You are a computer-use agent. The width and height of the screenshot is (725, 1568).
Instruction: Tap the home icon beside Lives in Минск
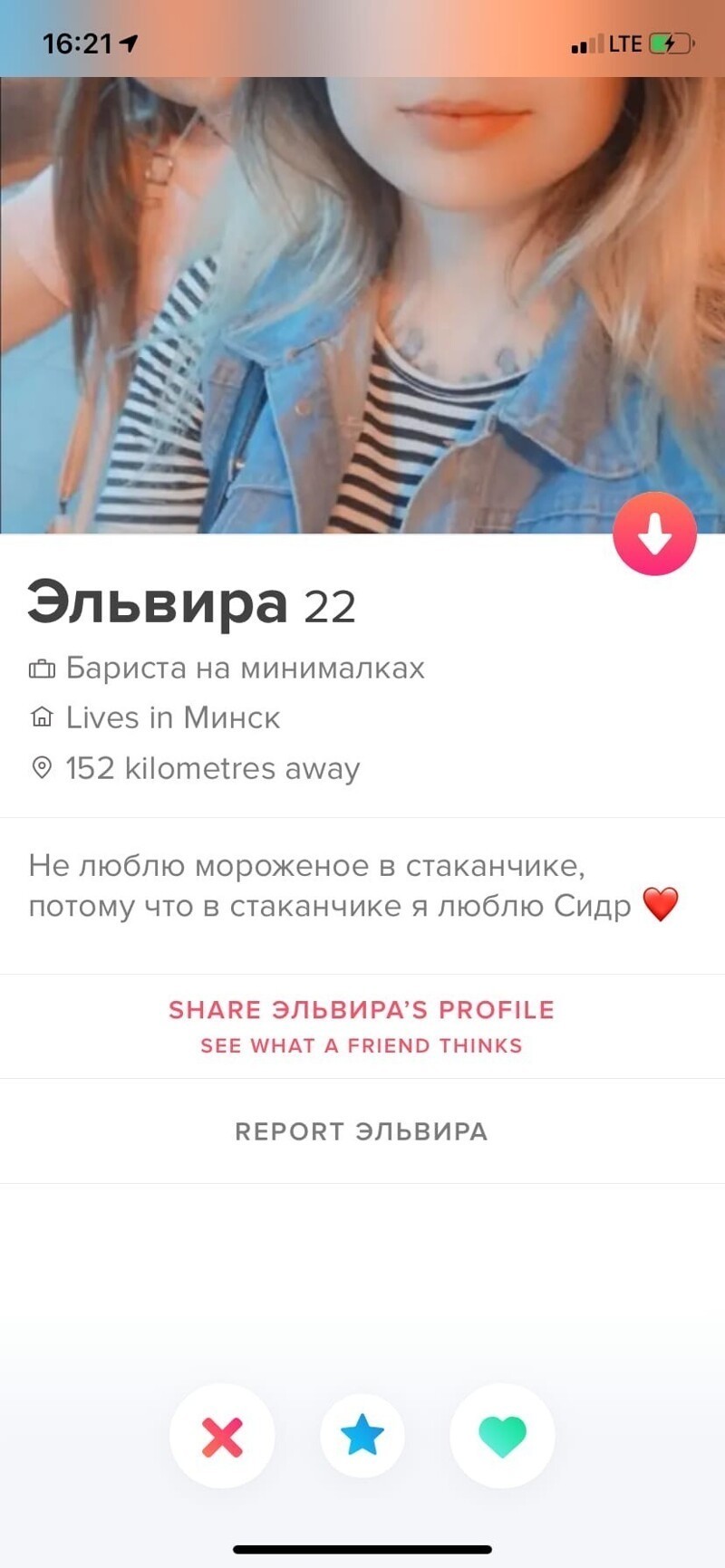point(42,717)
